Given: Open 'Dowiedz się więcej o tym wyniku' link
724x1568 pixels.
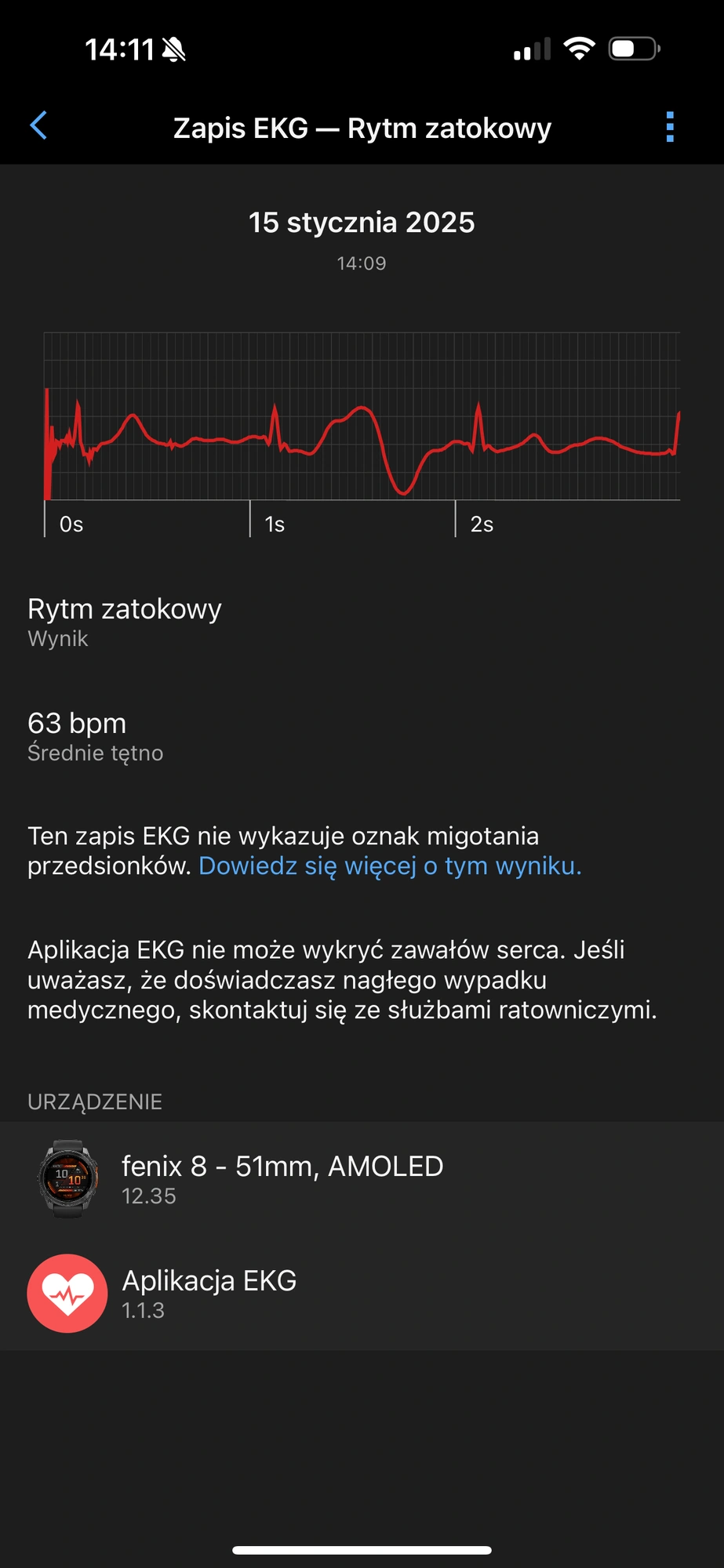Looking at the screenshot, I should pos(390,866).
